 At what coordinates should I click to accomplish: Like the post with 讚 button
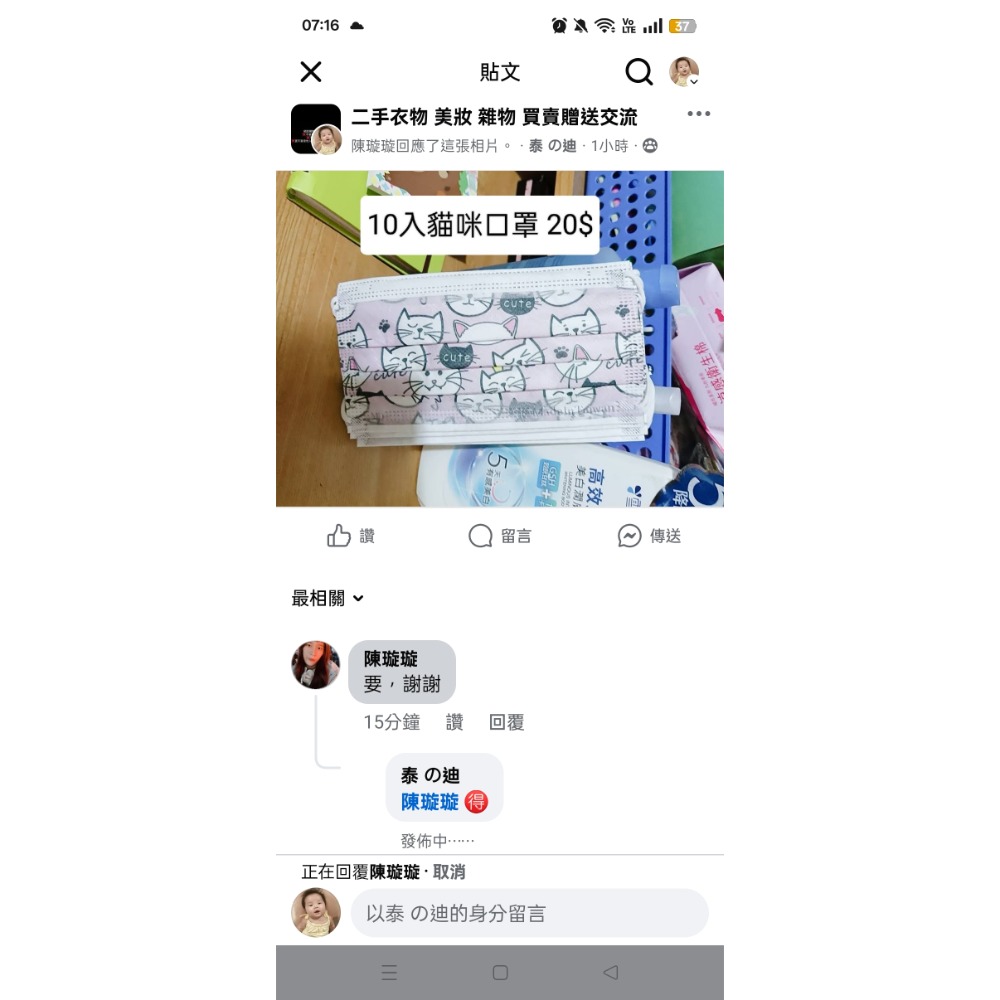[351, 536]
